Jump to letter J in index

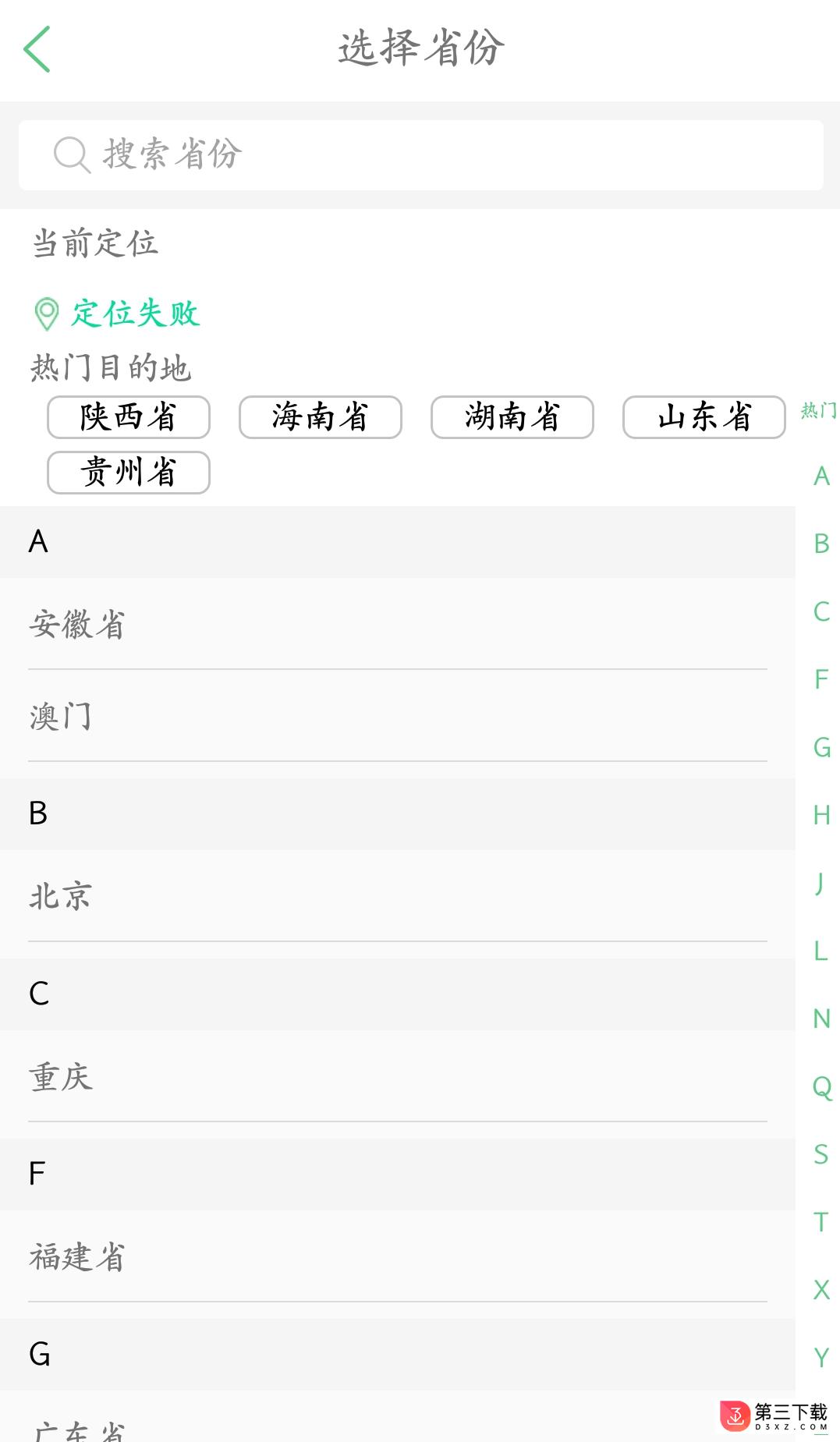pyautogui.click(x=820, y=883)
